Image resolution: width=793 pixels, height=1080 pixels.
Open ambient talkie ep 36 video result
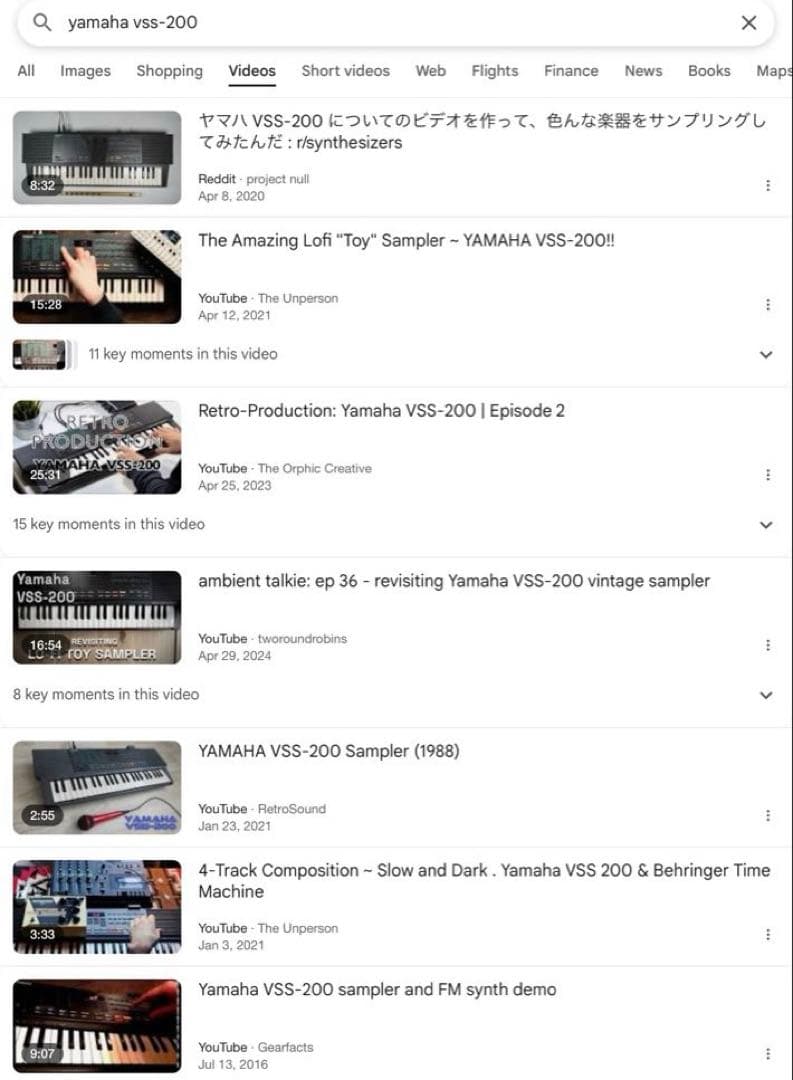click(453, 581)
